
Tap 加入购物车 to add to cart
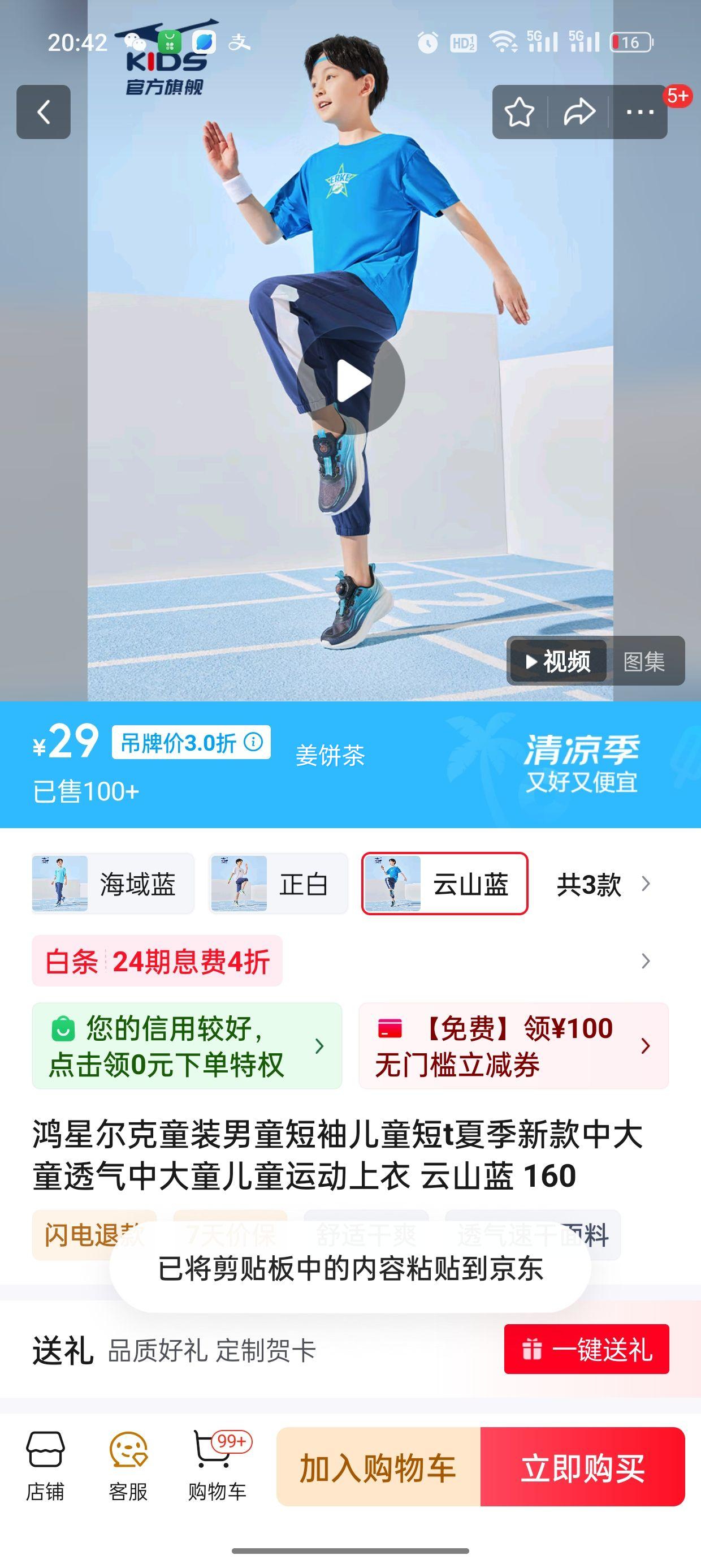click(378, 1467)
